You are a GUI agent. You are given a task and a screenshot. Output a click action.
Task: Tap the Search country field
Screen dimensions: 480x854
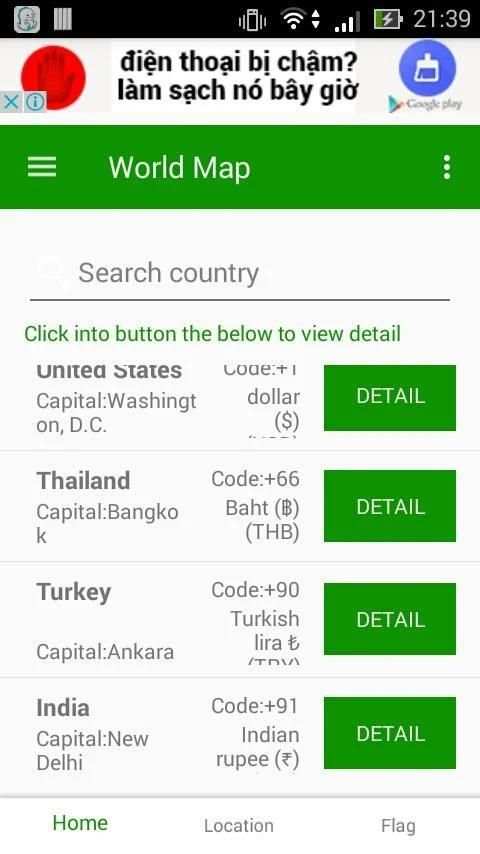pos(240,273)
